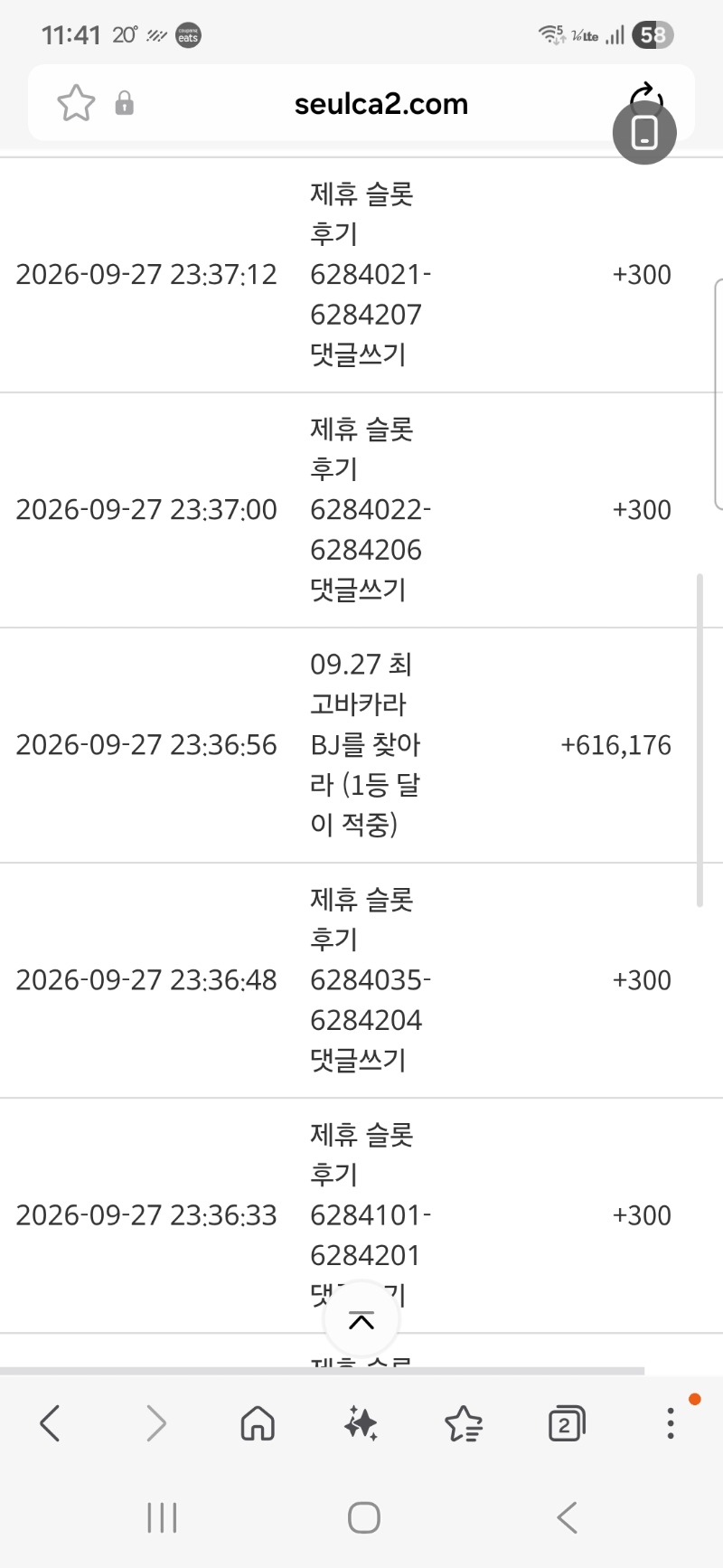Tap the seulca2.com address bar
Screen dimensions: 723x1568
click(380, 104)
